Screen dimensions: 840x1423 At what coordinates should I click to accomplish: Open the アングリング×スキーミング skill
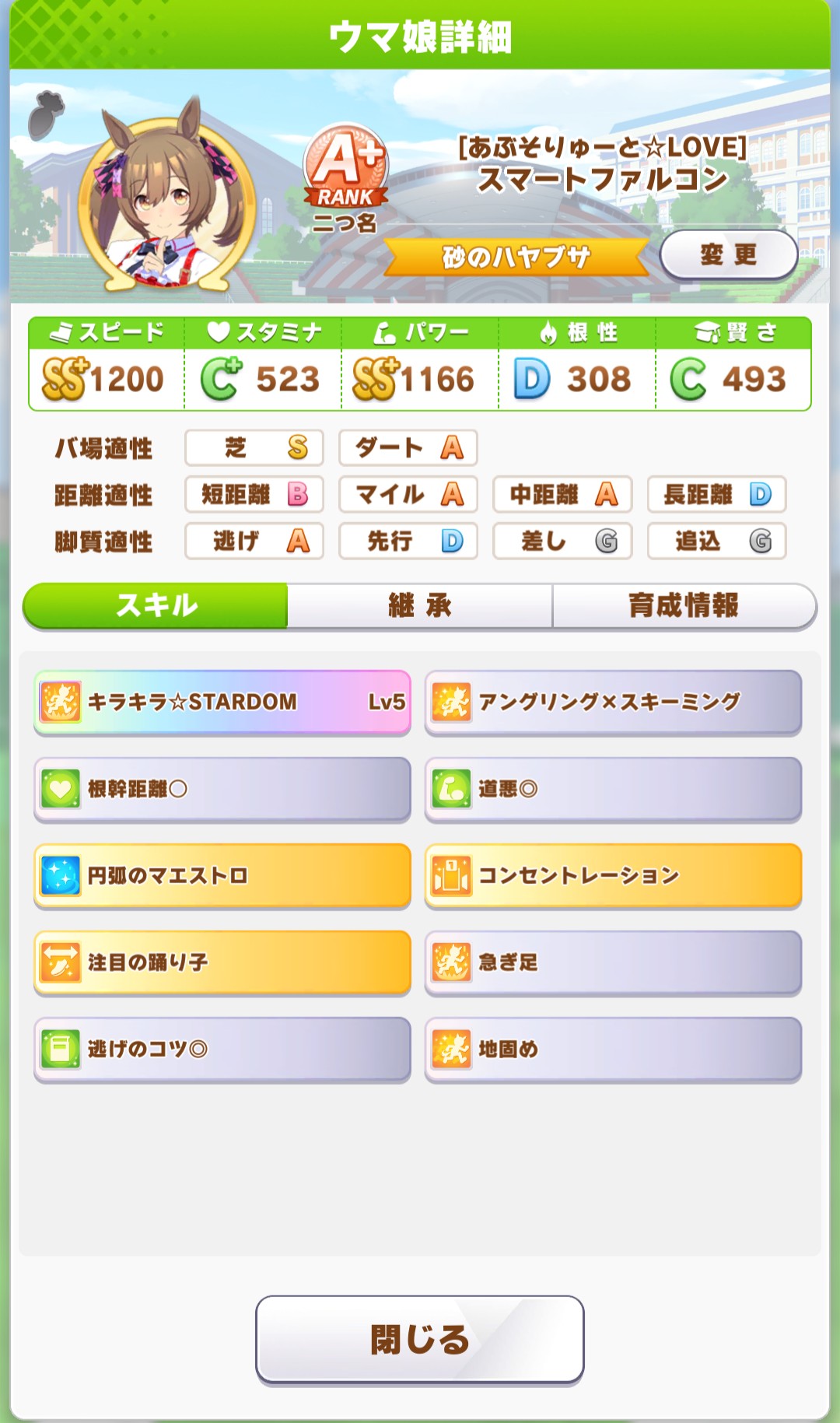[x=613, y=702]
